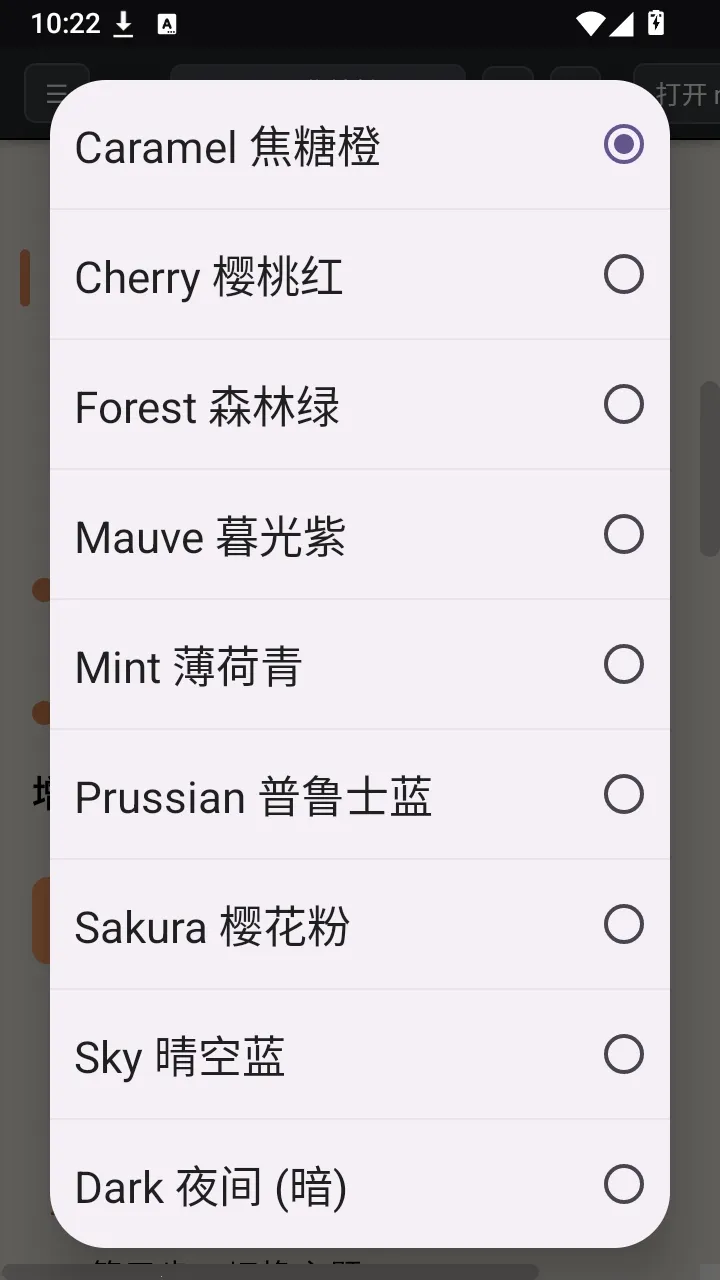The height and width of the screenshot is (1280, 720).
Task: Pick the Forest 森林绿 option
Action: pos(360,405)
